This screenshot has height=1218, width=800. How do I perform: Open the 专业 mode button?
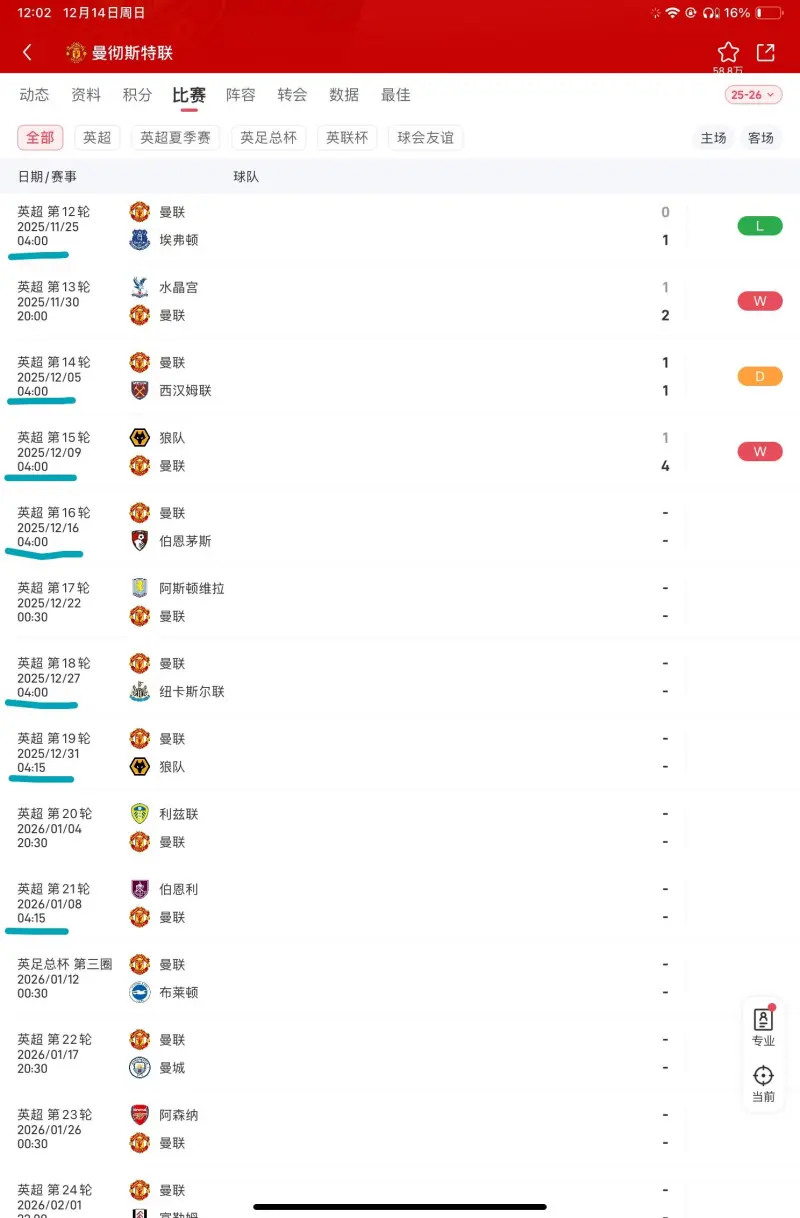pos(763,1027)
